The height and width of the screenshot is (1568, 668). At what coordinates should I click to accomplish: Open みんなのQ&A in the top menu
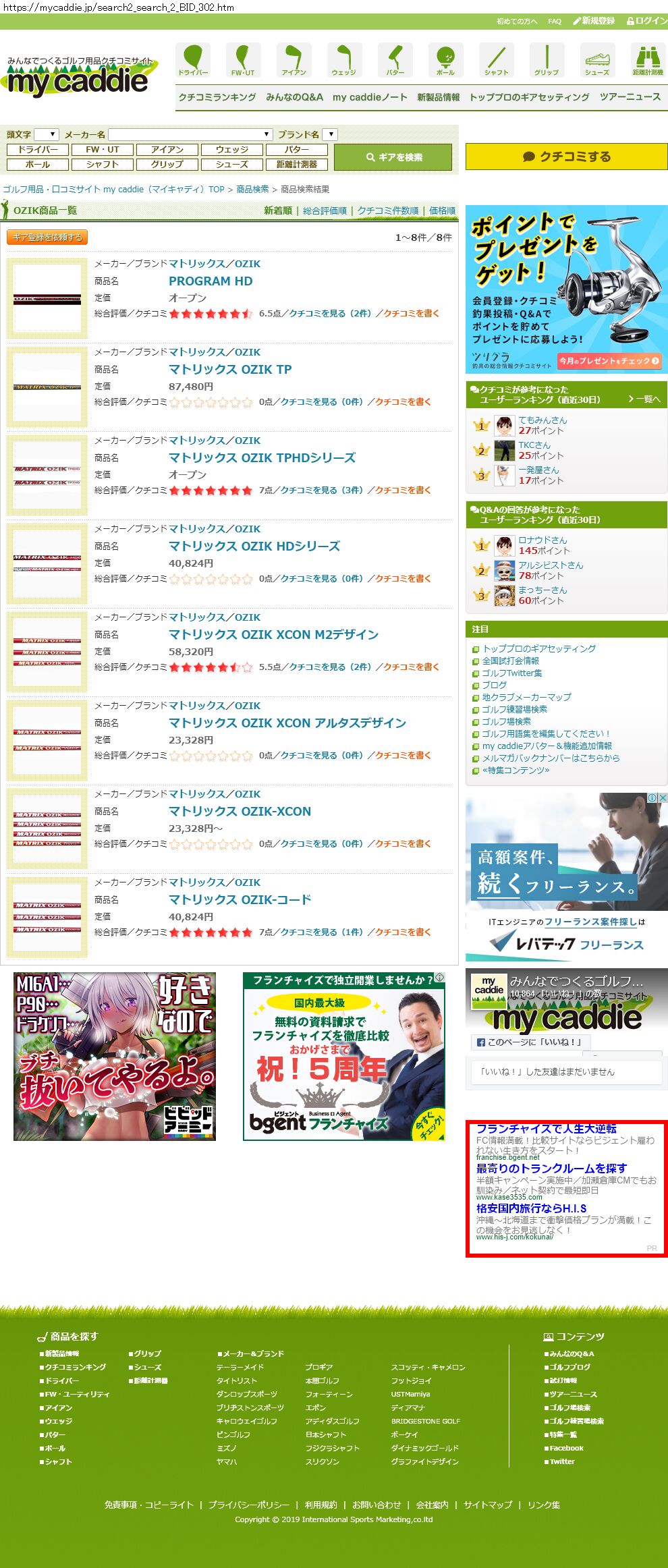click(294, 97)
